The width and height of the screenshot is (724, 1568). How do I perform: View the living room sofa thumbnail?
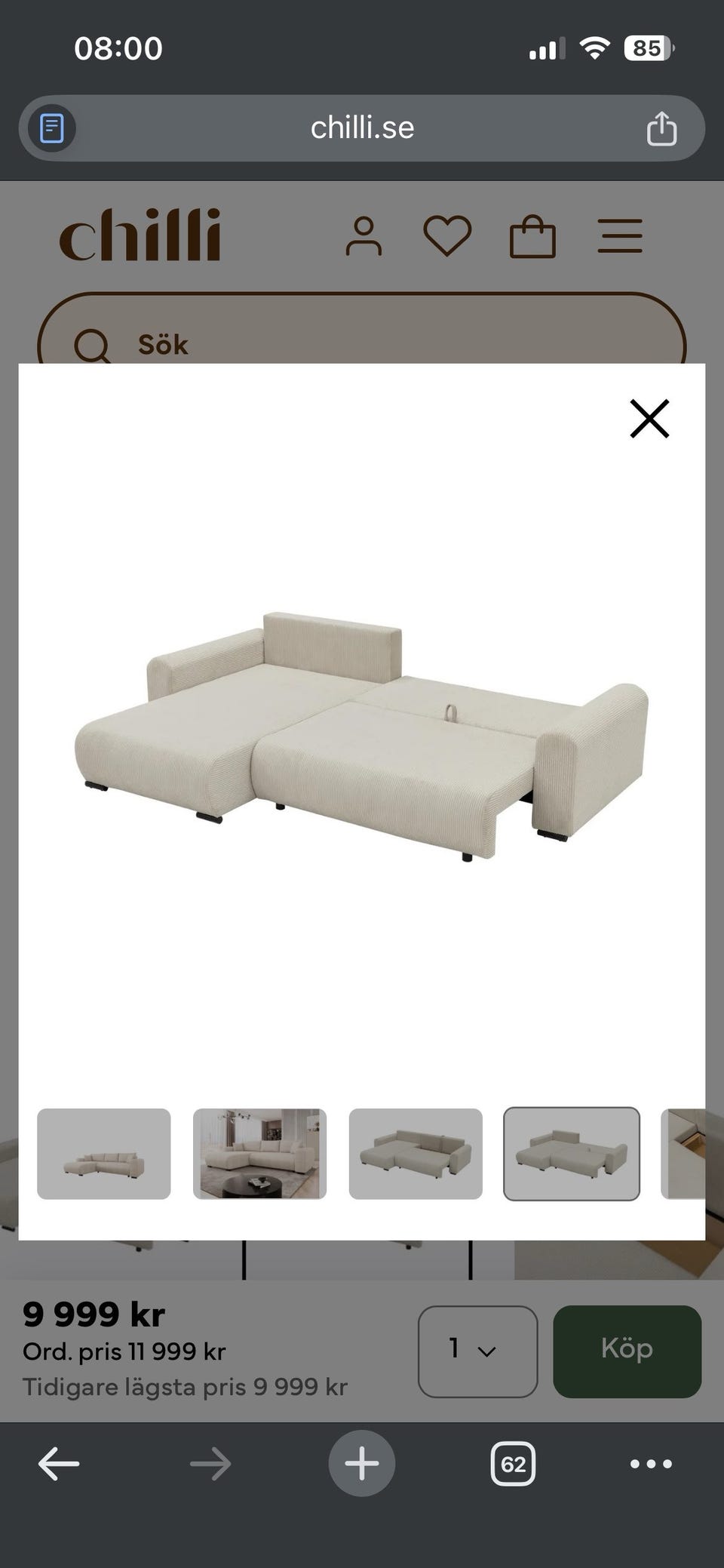pos(259,1153)
